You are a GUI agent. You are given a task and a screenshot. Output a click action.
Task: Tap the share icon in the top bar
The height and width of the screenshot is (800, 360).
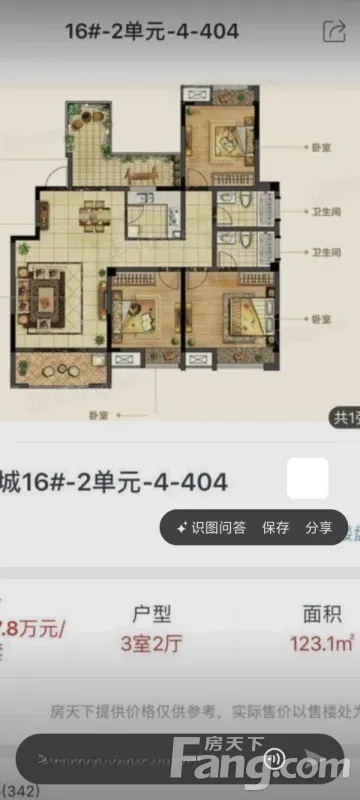pyautogui.click(x=335, y=31)
